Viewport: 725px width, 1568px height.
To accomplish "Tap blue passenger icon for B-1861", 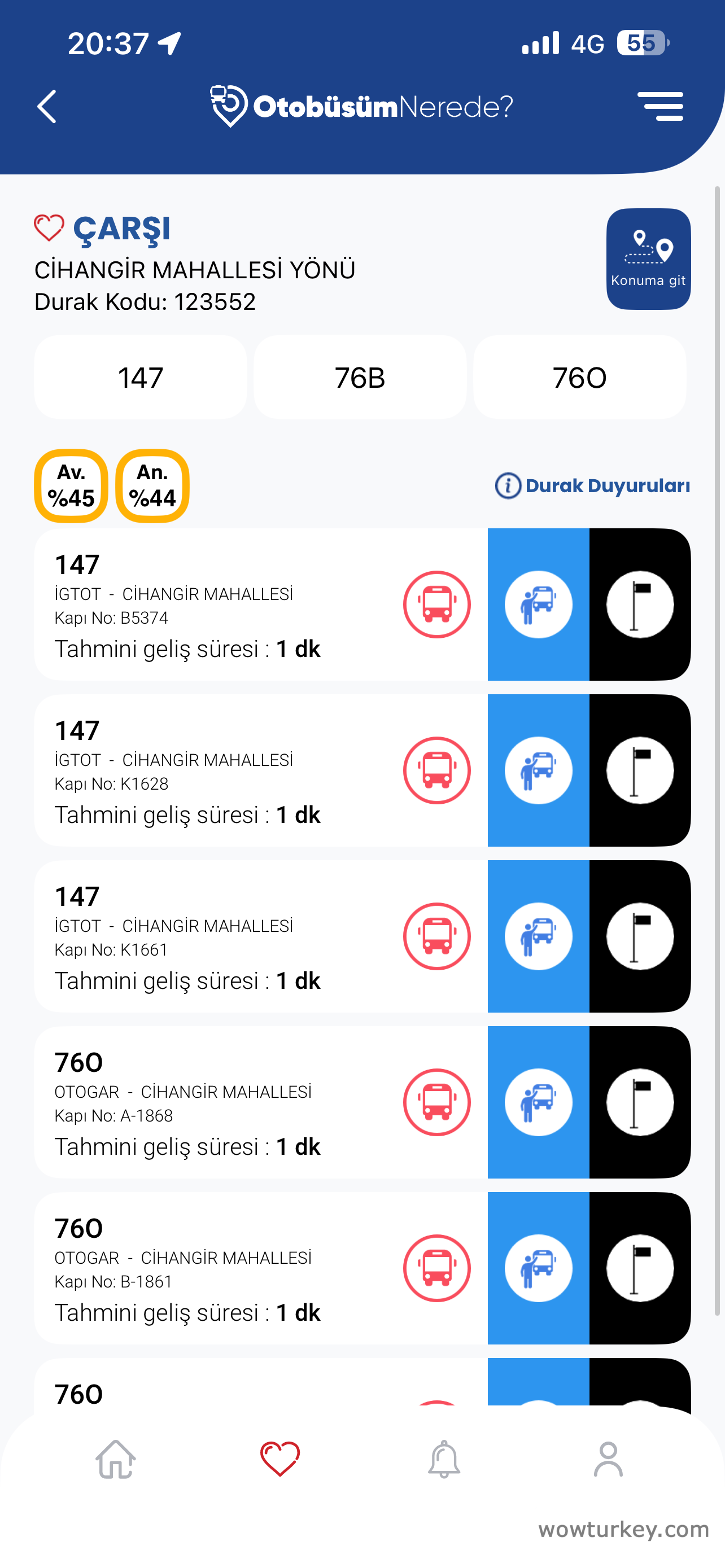I will pyautogui.click(x=538, y=1268).
